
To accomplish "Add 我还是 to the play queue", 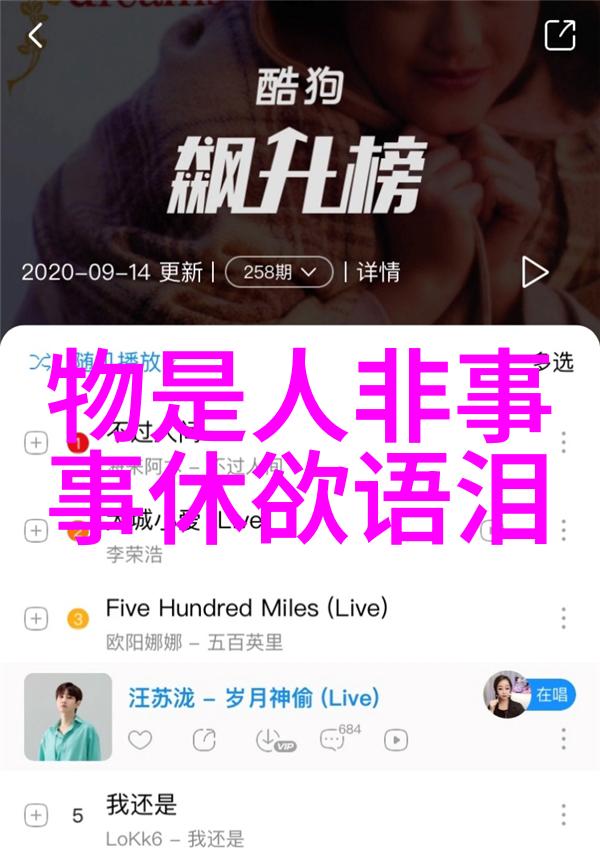I will click(x=36, y=814).
